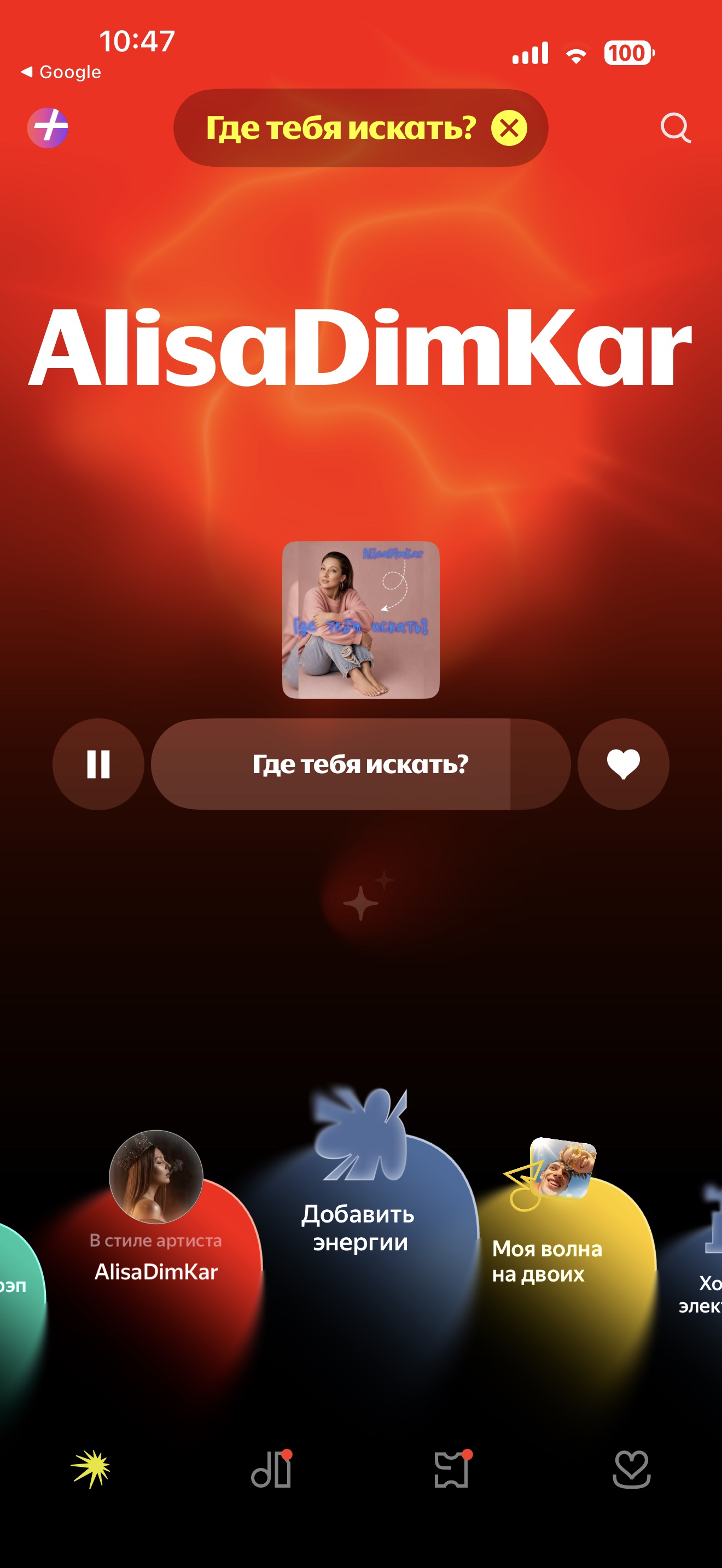Screen dimensions: 722x1568
Task: Pause the current track
Action: [98, 764]
